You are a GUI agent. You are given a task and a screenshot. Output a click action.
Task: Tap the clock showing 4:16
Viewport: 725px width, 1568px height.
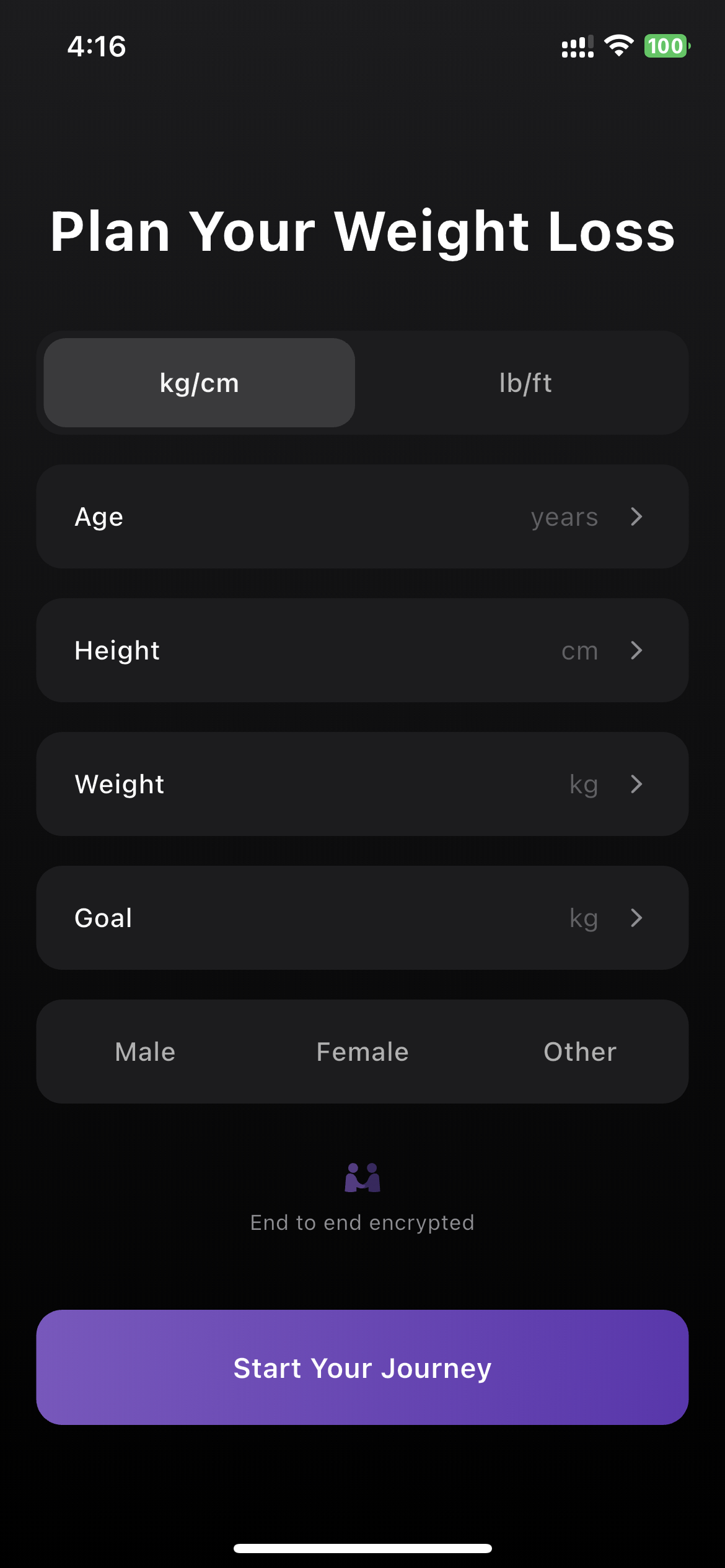pyautogui.click(x=97, y=46)
